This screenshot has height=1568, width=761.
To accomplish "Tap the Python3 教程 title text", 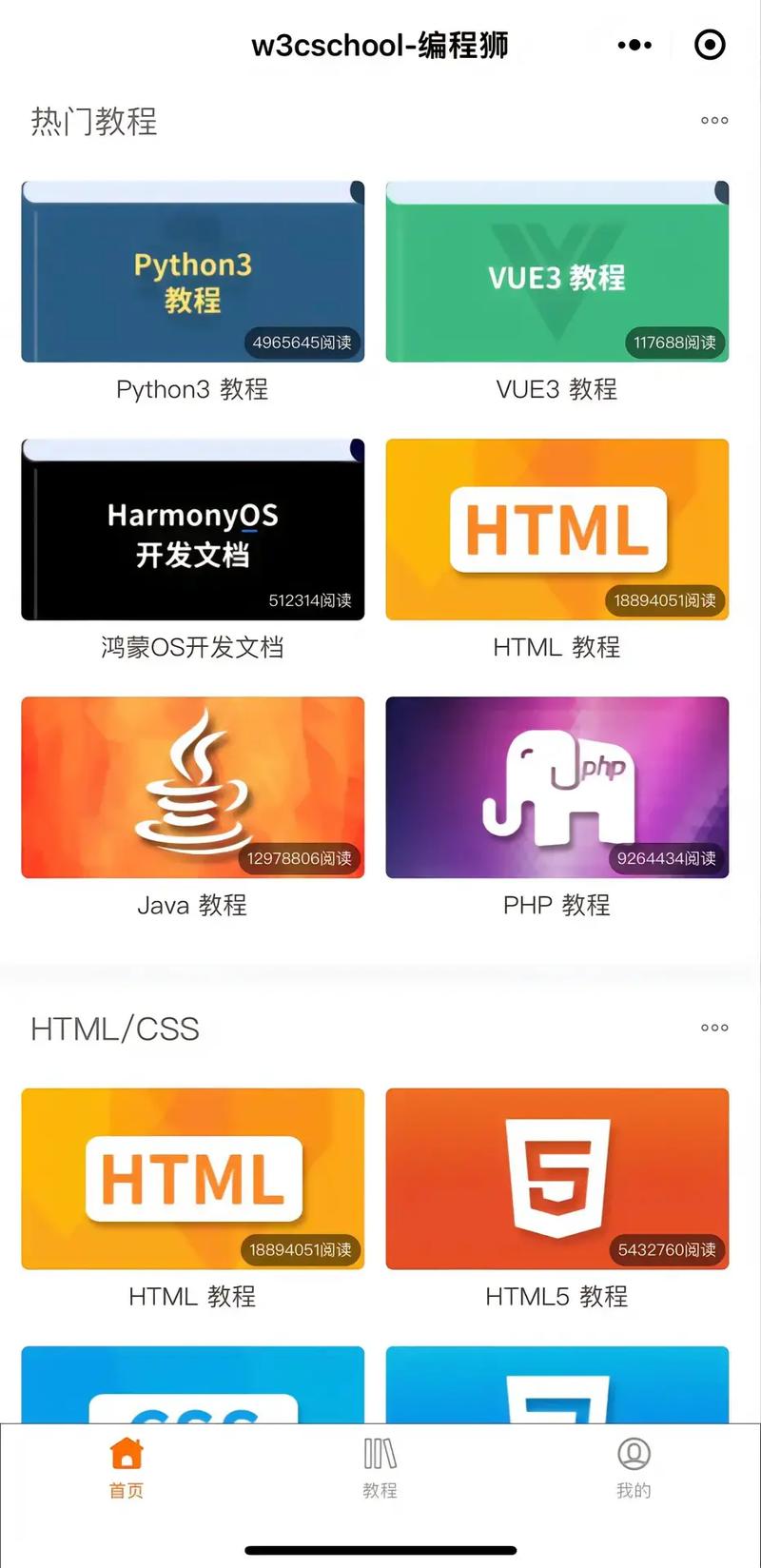I will [x=192, y=389].
